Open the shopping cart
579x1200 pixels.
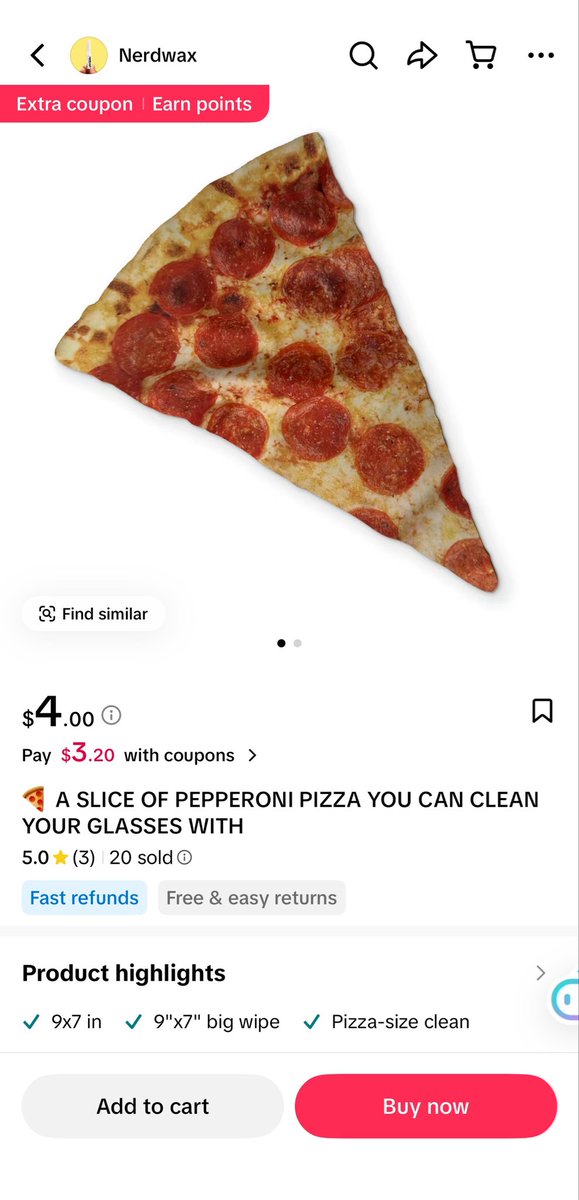[481, 55]
